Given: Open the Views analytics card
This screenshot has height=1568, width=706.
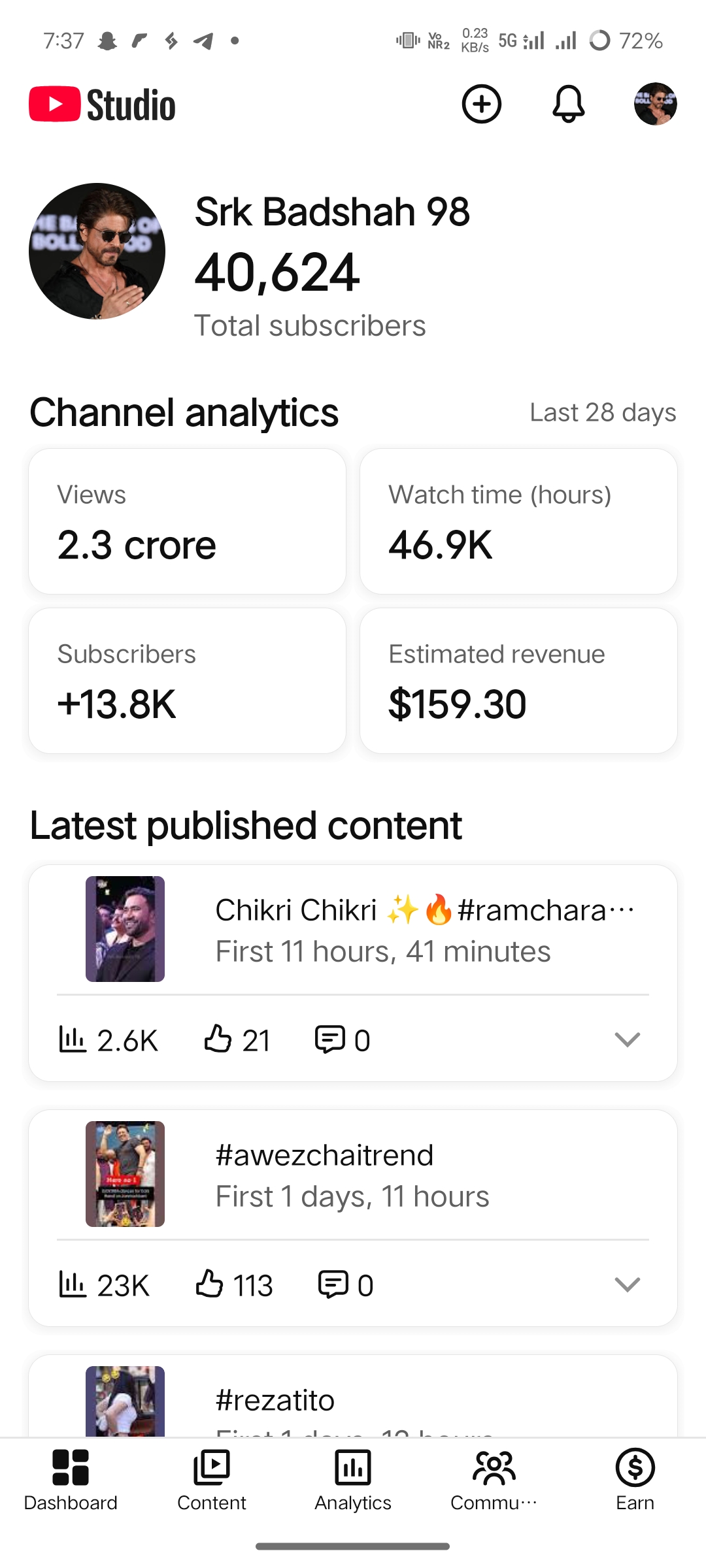Looking at the screenshot, I should (187, 521).
